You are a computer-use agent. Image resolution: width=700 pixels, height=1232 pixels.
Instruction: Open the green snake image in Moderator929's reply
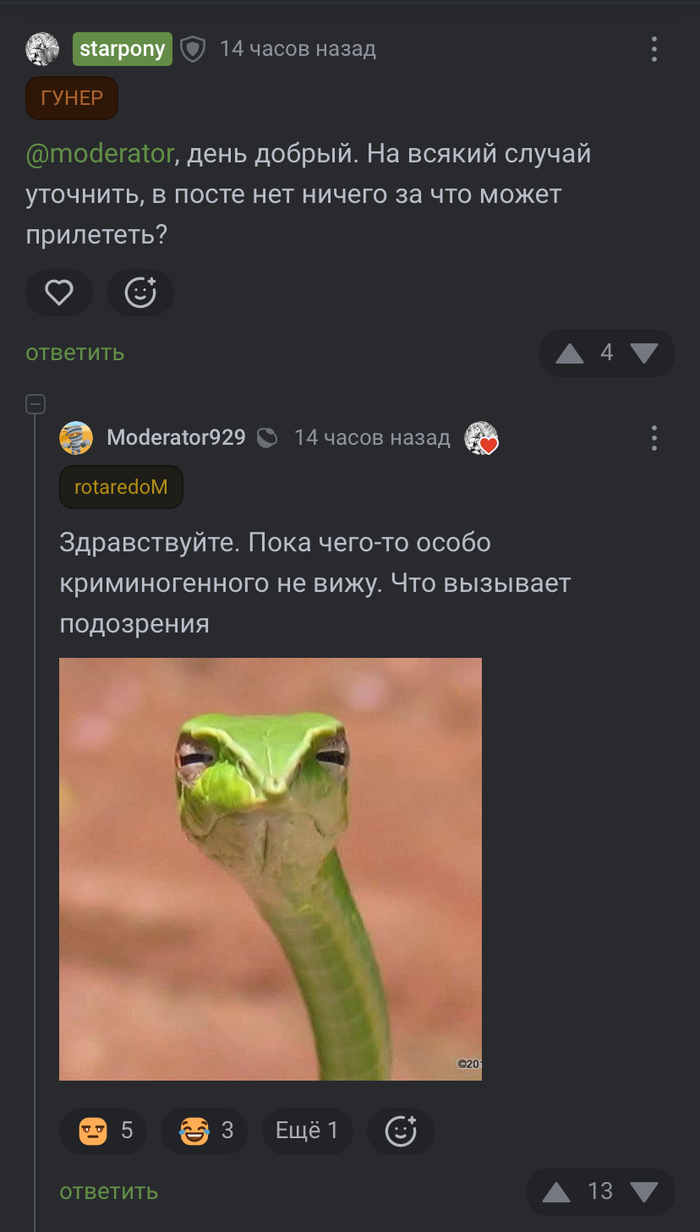coord(270,869)
